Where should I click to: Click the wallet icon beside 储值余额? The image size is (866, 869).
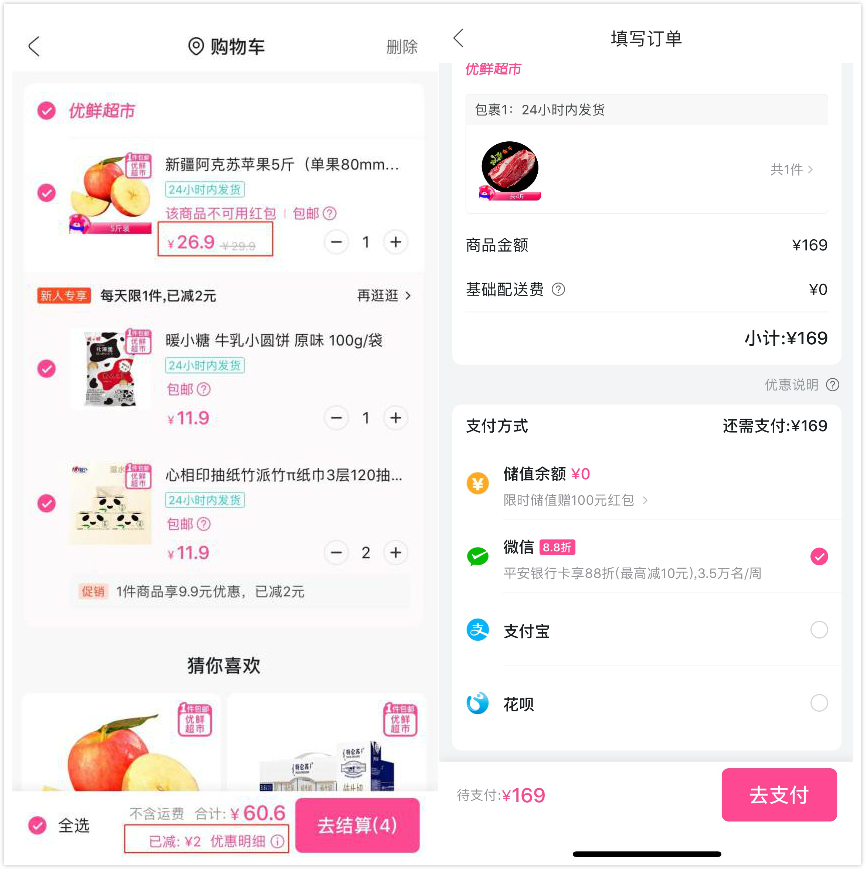(479, 483)
